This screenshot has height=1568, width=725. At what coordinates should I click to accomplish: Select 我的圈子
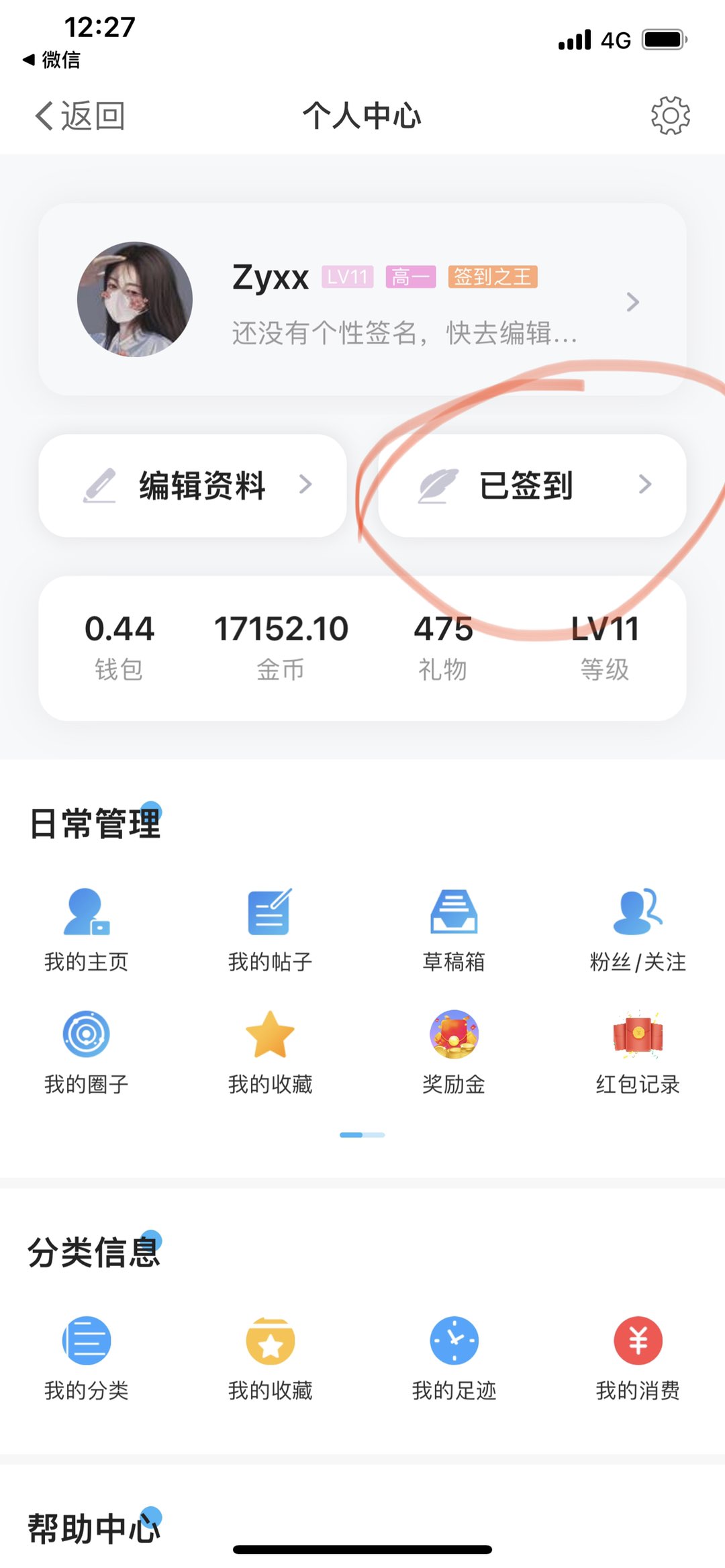(87, 1051)
